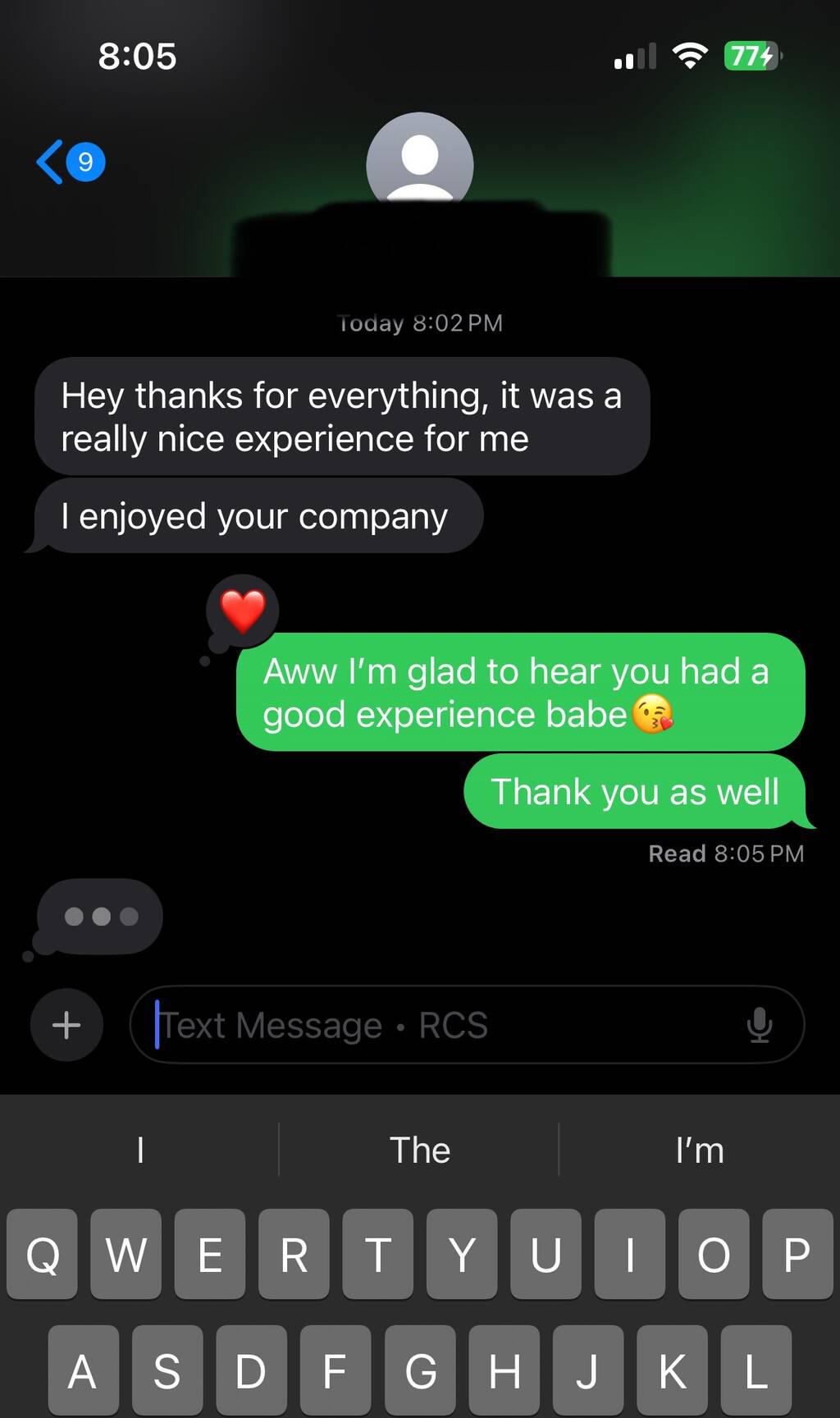The width and height of the screenshot is (840, 1418).
Task: Focus the Text Message RCS field
Action: coord(443,1025)
